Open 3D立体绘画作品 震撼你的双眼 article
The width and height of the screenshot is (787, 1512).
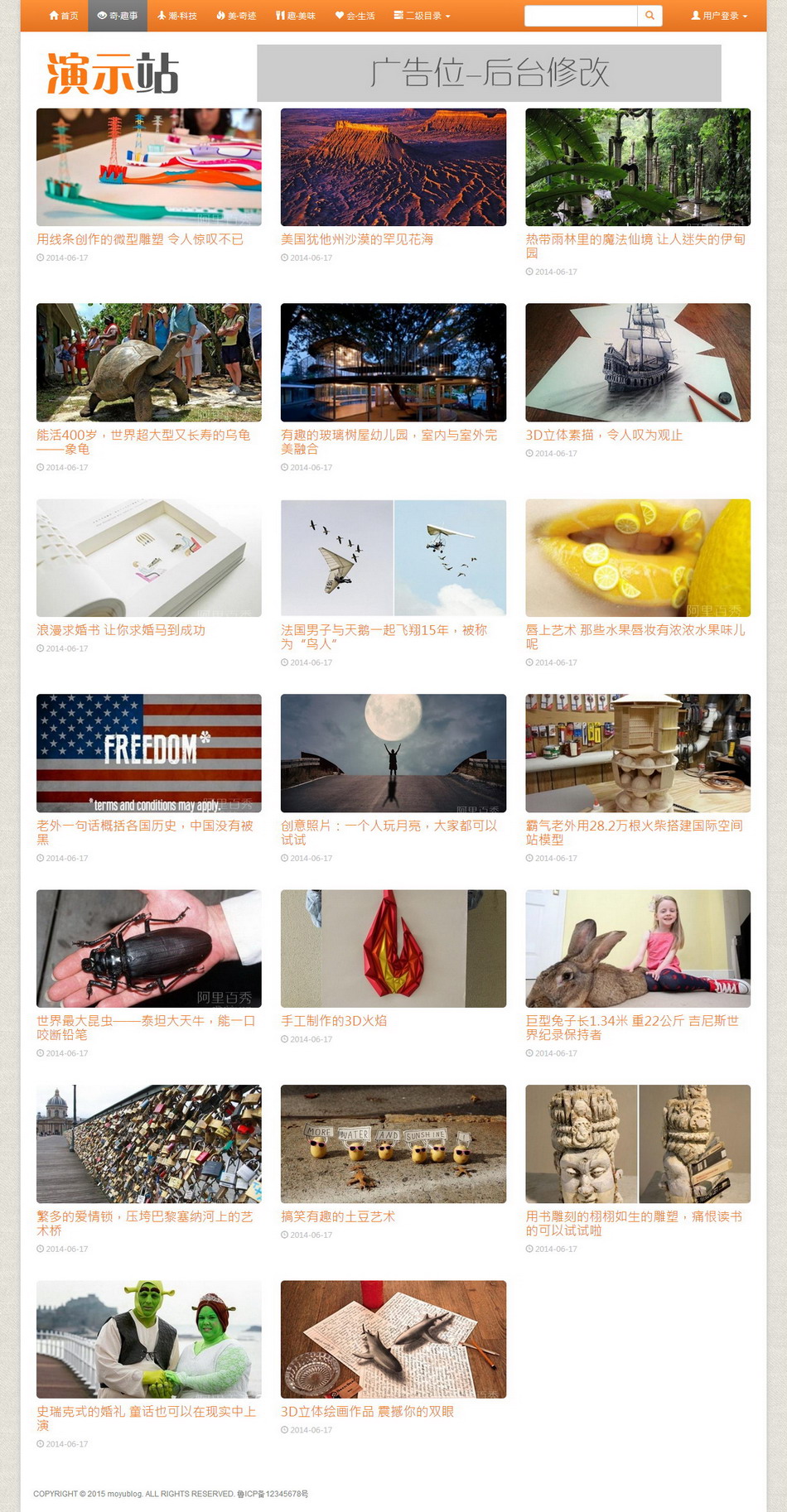click(367, 1412)
